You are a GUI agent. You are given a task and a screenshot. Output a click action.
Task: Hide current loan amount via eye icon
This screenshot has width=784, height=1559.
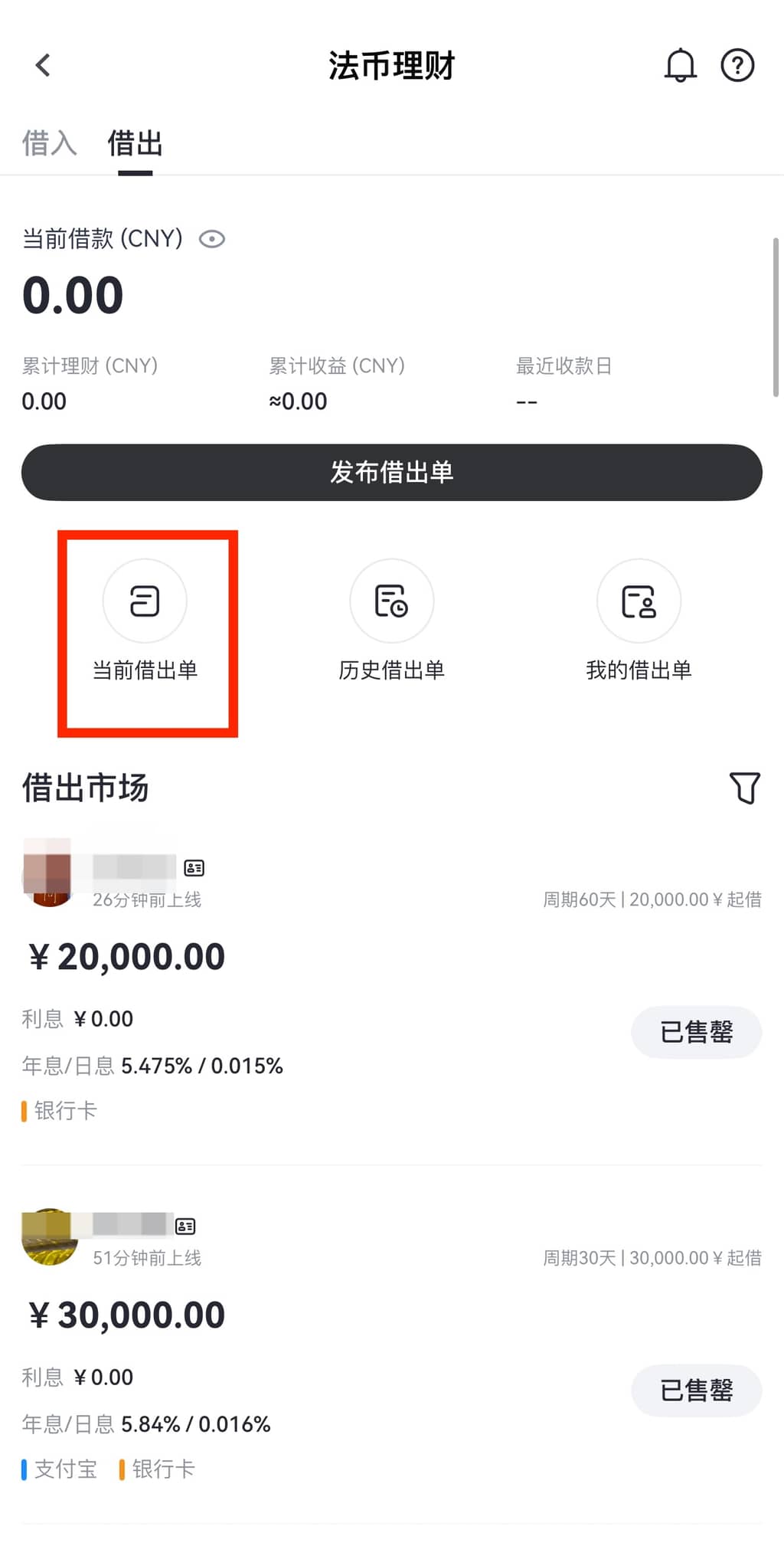click(x=212, y=239)
